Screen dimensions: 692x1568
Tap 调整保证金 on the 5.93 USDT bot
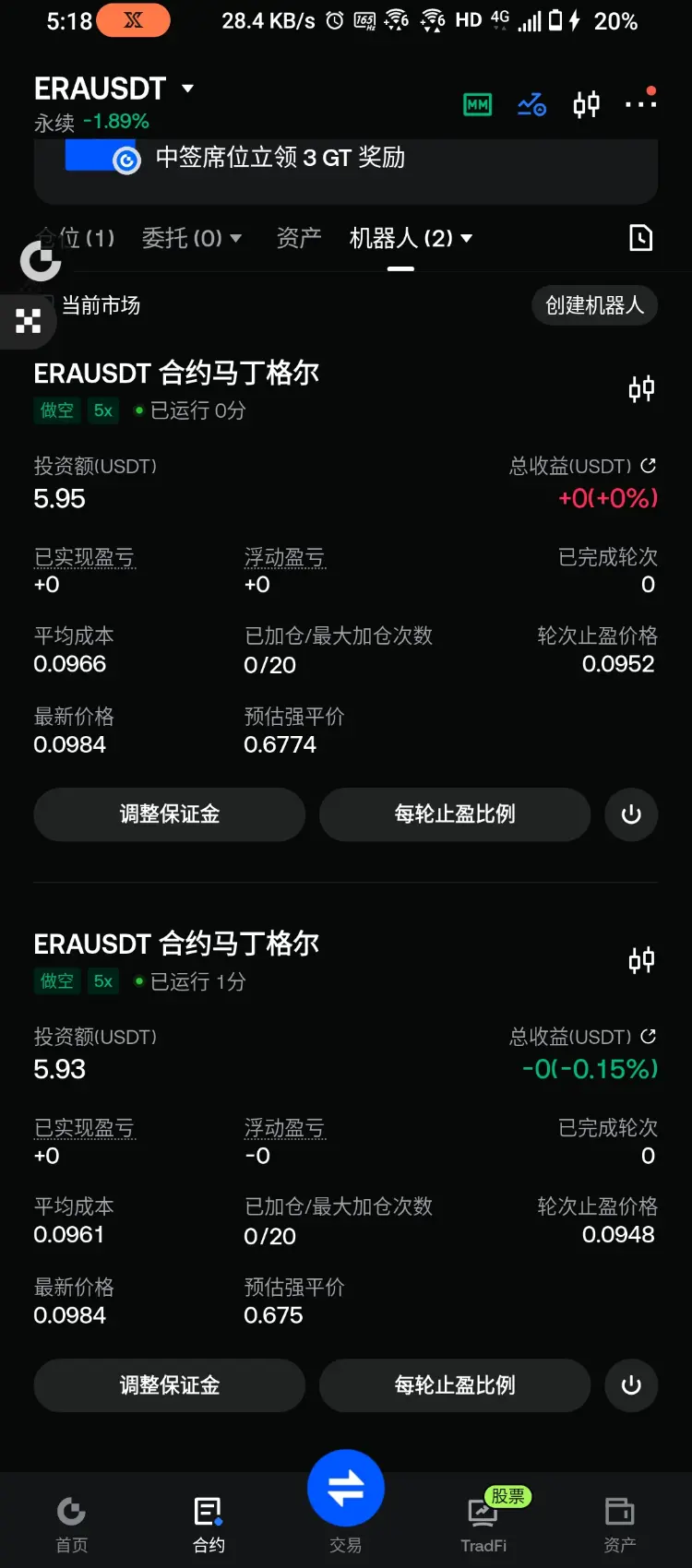coord(170,1385)
